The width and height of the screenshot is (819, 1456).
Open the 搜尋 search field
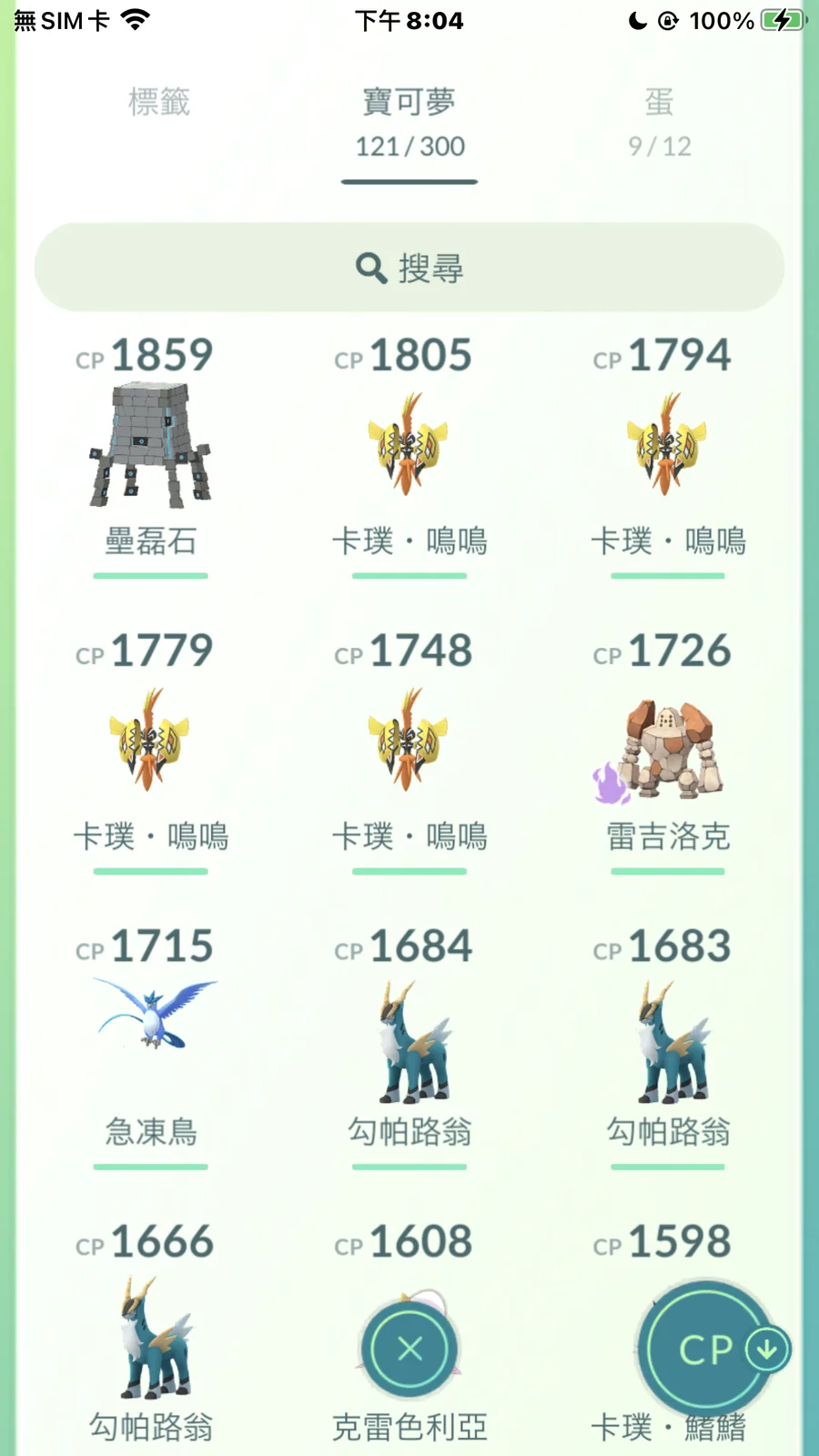(409, 268)
